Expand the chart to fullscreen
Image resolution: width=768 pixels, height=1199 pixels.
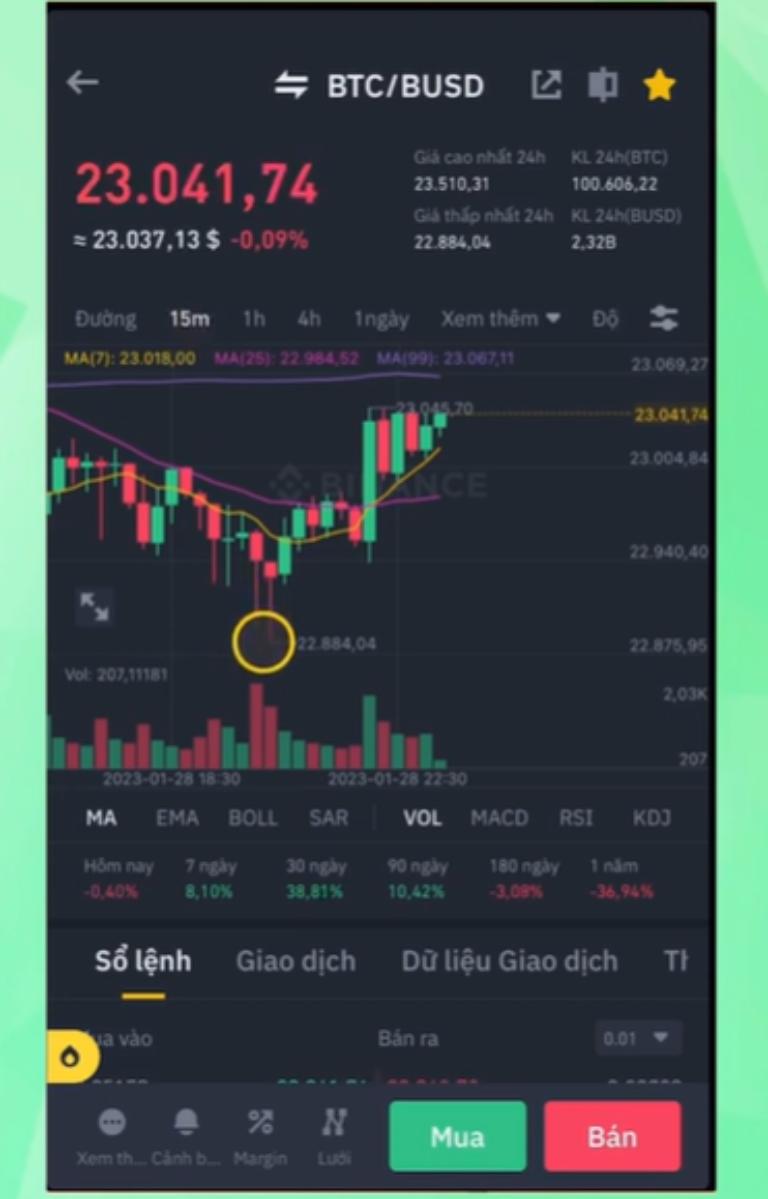pos(95,606)
